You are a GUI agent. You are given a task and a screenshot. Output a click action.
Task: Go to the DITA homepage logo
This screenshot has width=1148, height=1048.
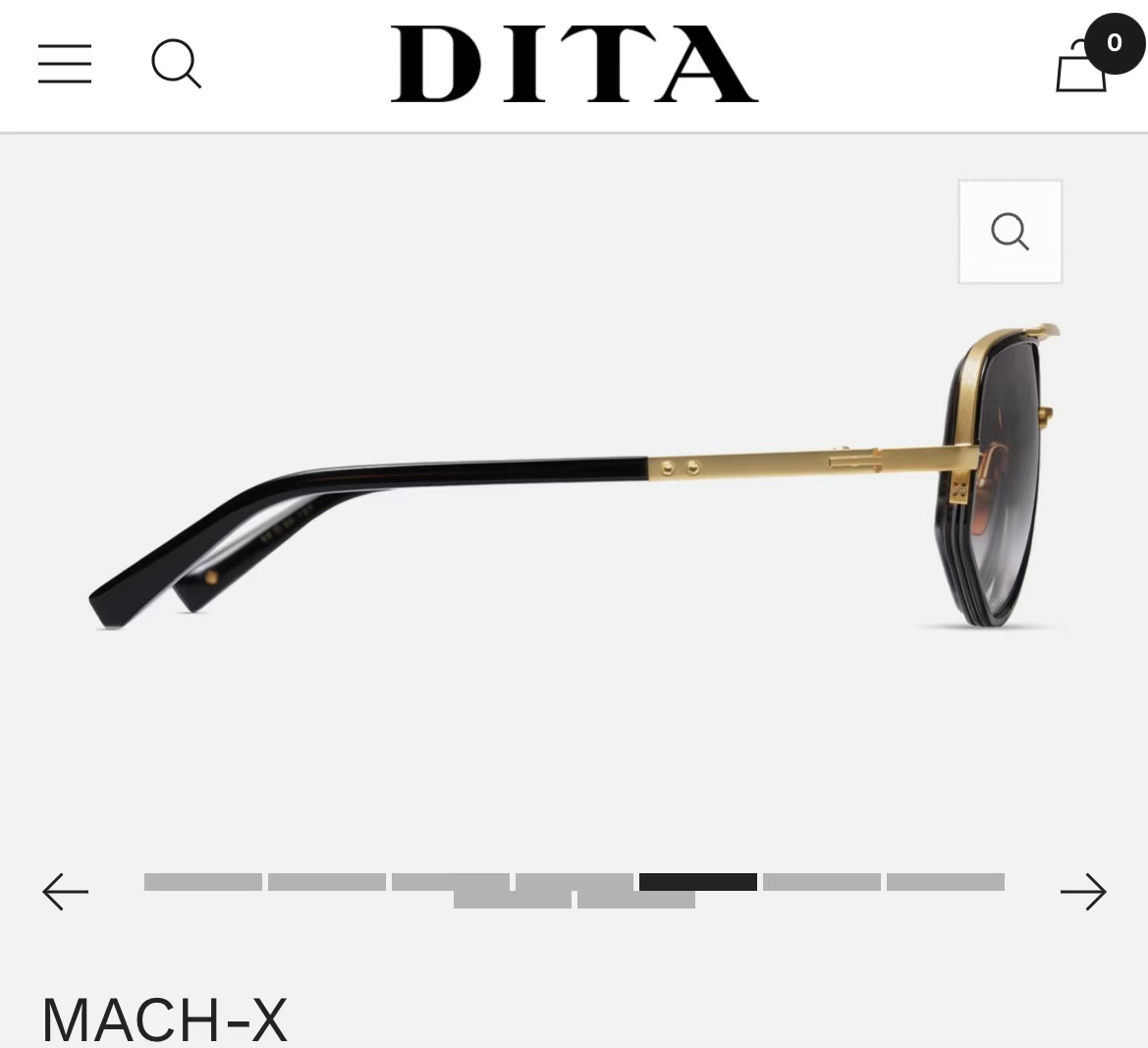click(574, 64)
